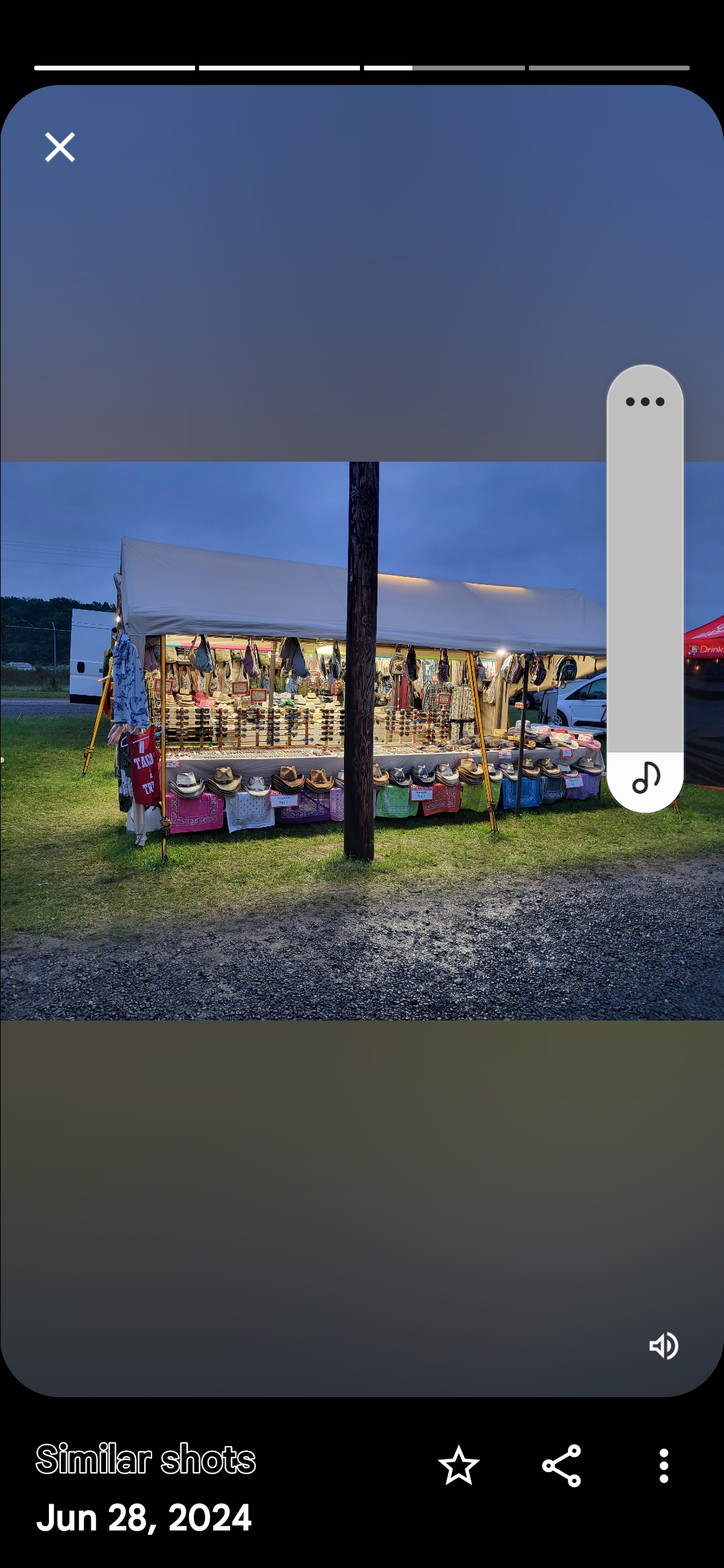Tap the music note icon
This screenshot has height=1568, width=724.
click(646, 778)
